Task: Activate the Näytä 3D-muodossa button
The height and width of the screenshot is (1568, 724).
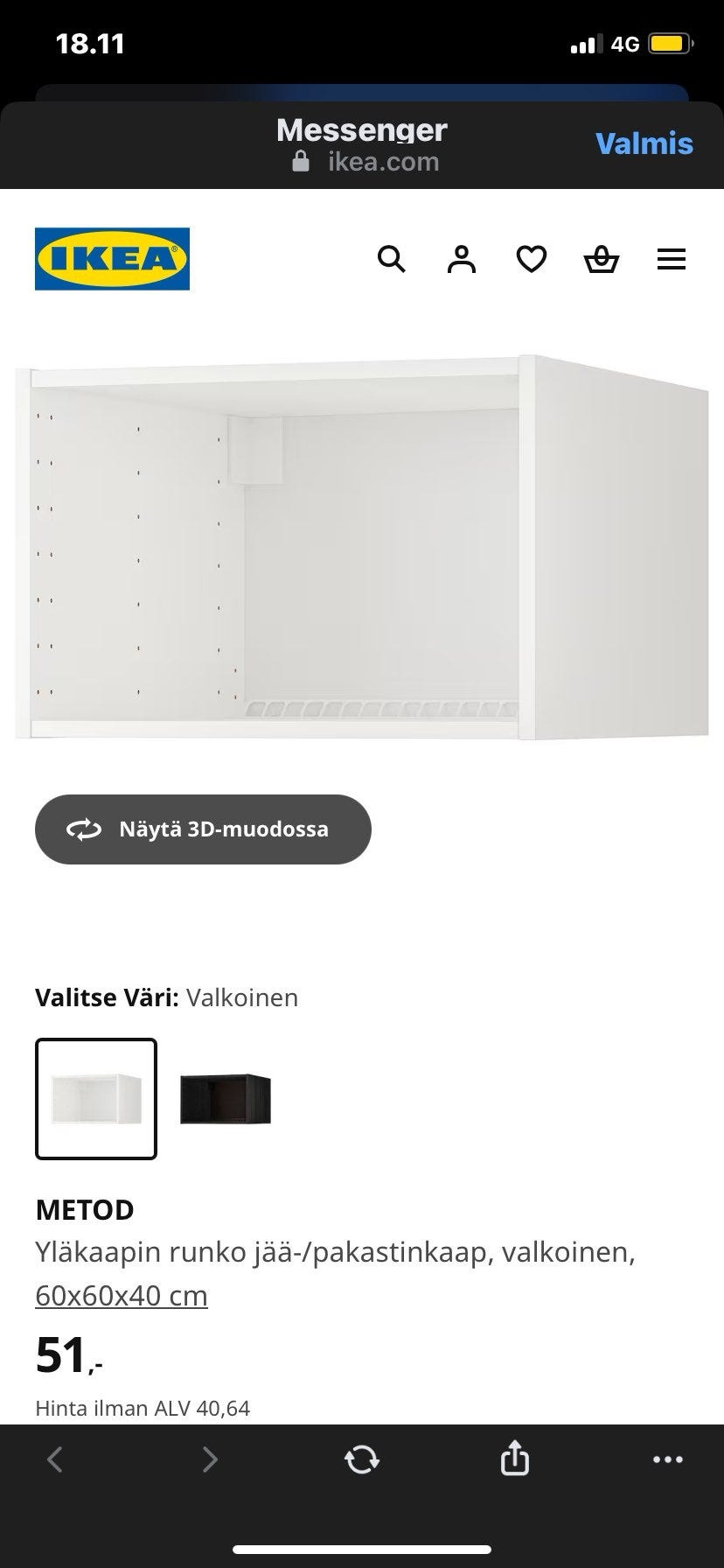Action: [202, 829]
